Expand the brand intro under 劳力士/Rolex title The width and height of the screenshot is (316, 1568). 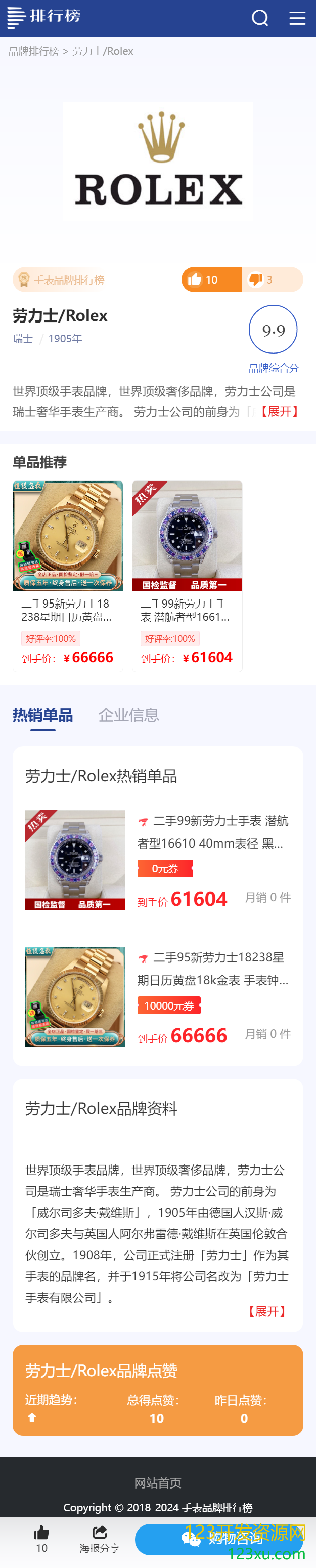(278, 412)
